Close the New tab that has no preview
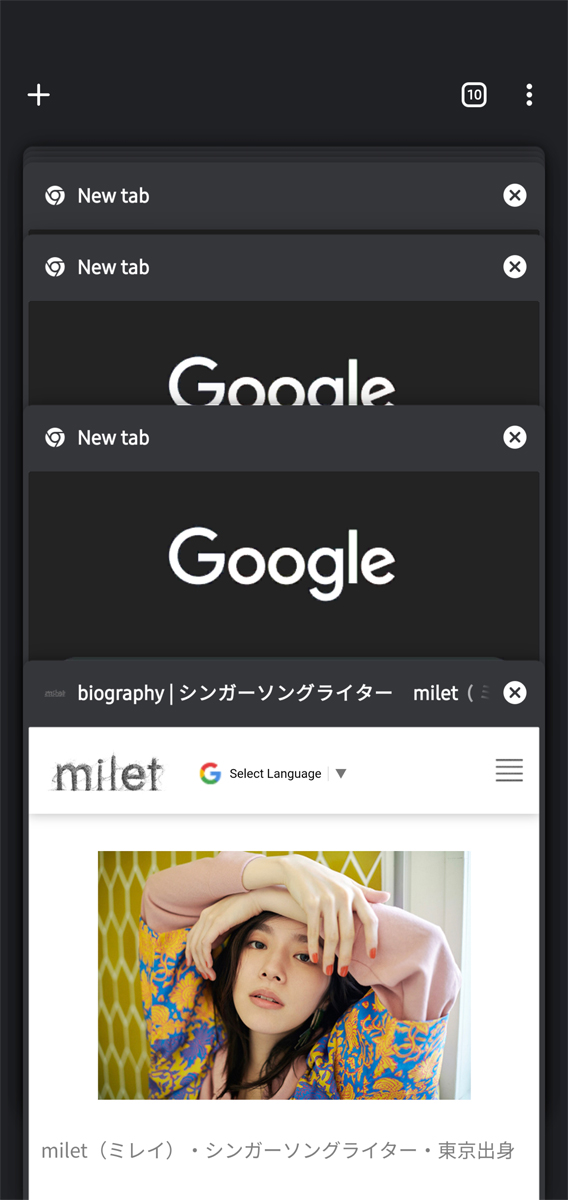This screenshot has width=568, height=1200. tap(515, 195)
